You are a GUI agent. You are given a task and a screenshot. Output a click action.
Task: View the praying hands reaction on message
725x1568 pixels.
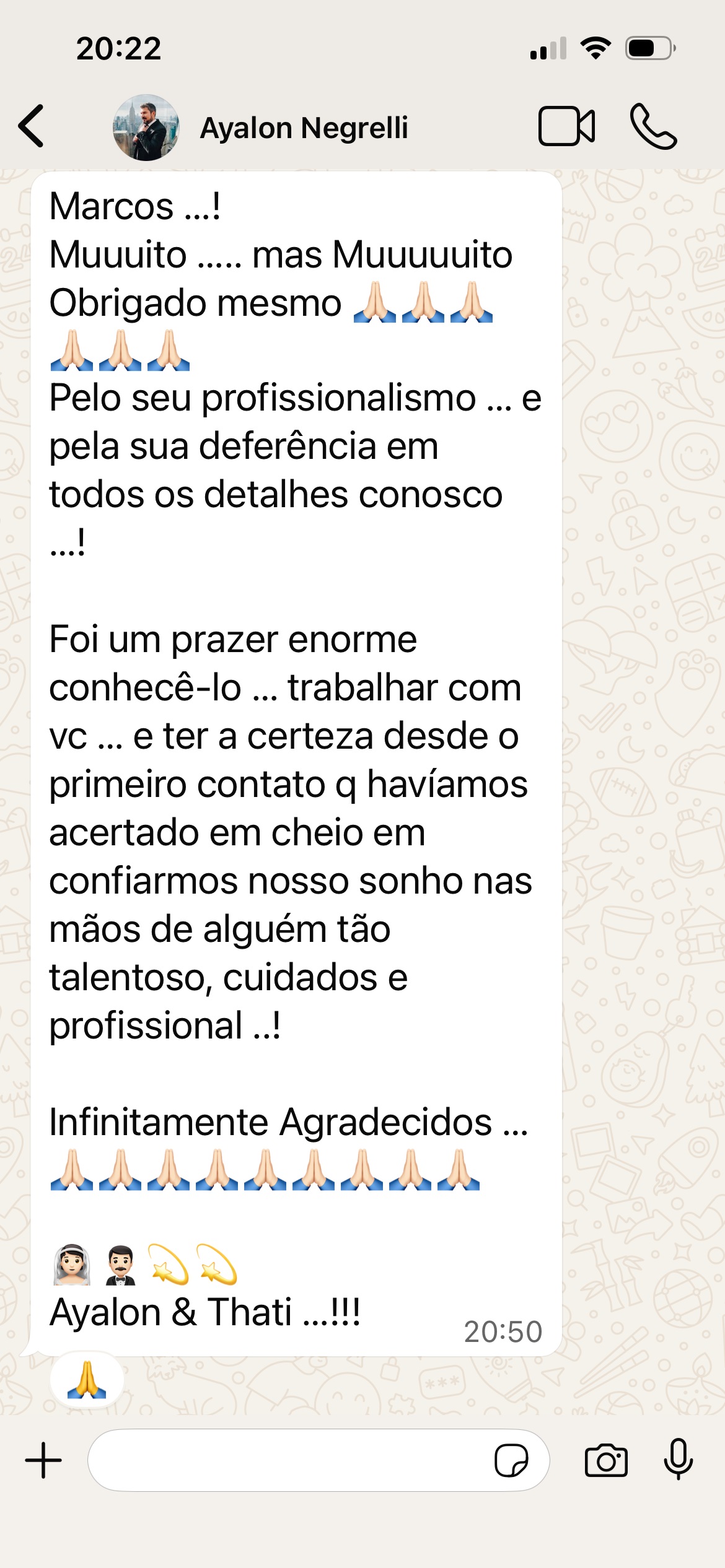[87, 1380]
